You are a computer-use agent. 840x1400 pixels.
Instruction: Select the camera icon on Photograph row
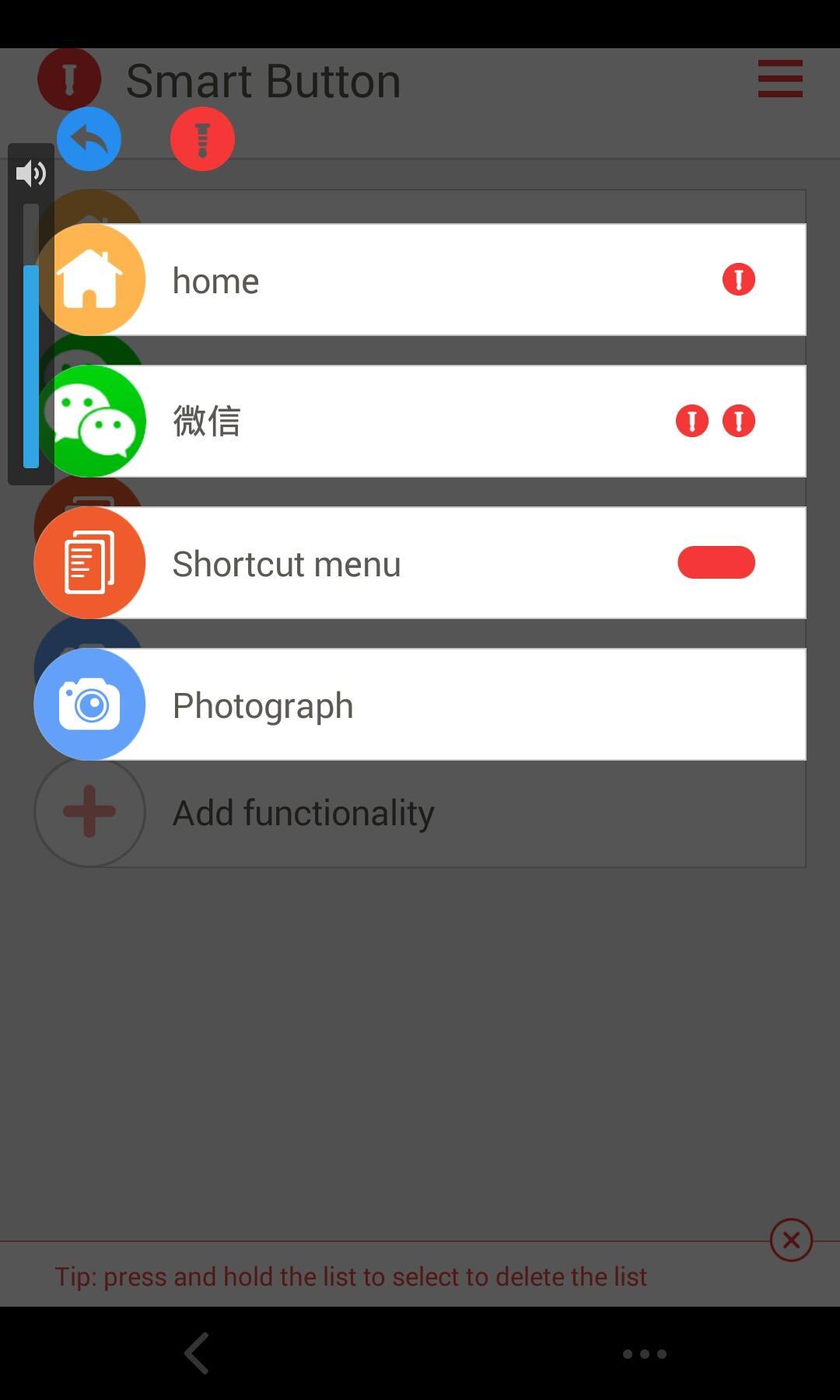click(89, 702)
